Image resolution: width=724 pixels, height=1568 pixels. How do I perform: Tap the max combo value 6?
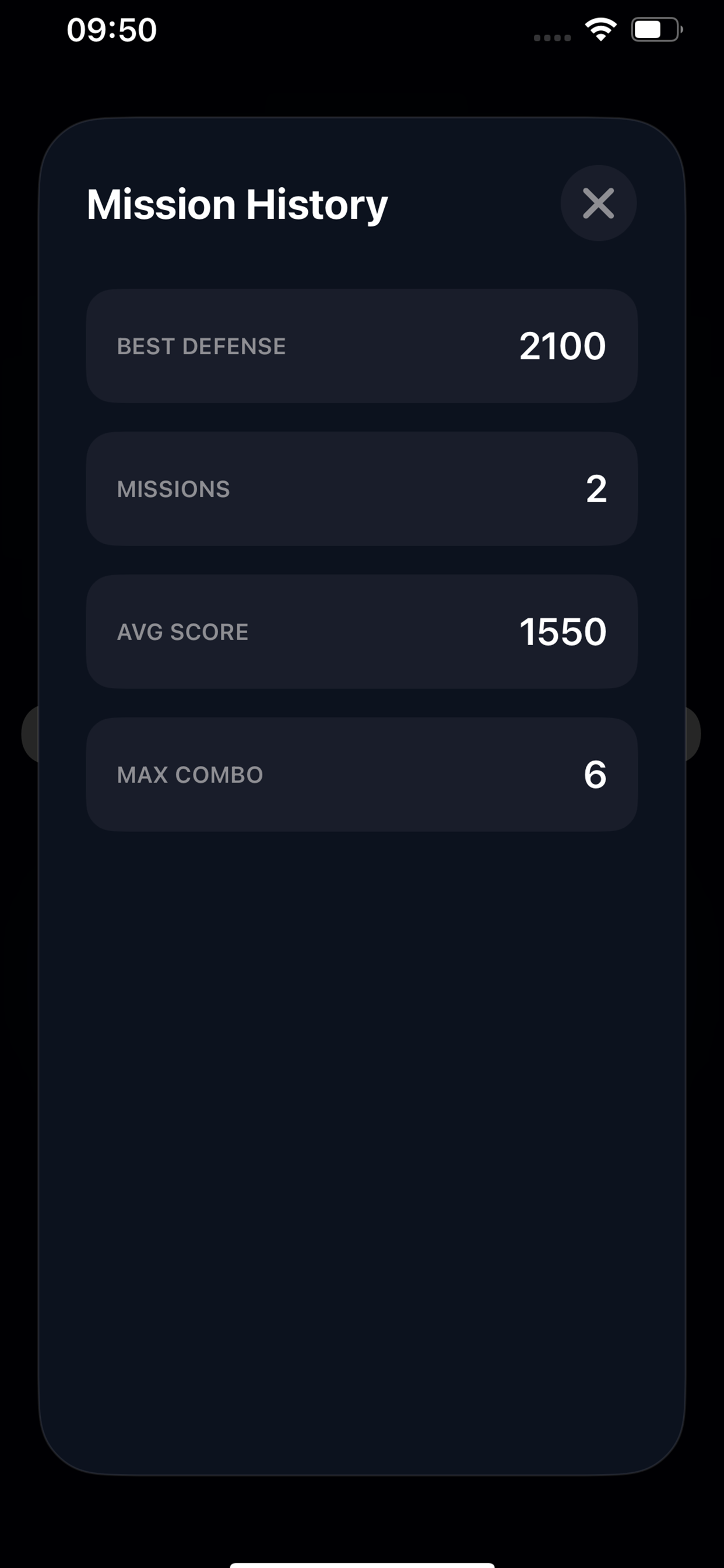point(598,773)
